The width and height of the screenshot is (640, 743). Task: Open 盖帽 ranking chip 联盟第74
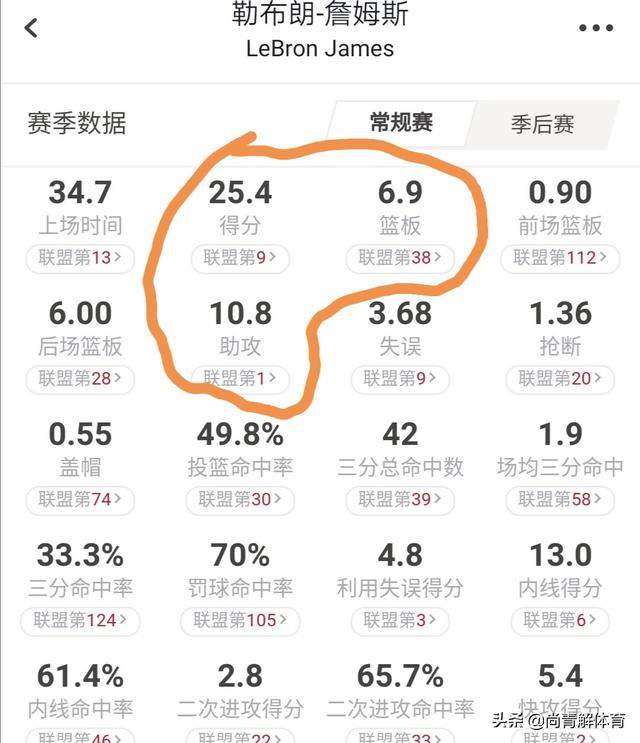tap(80, 499)
